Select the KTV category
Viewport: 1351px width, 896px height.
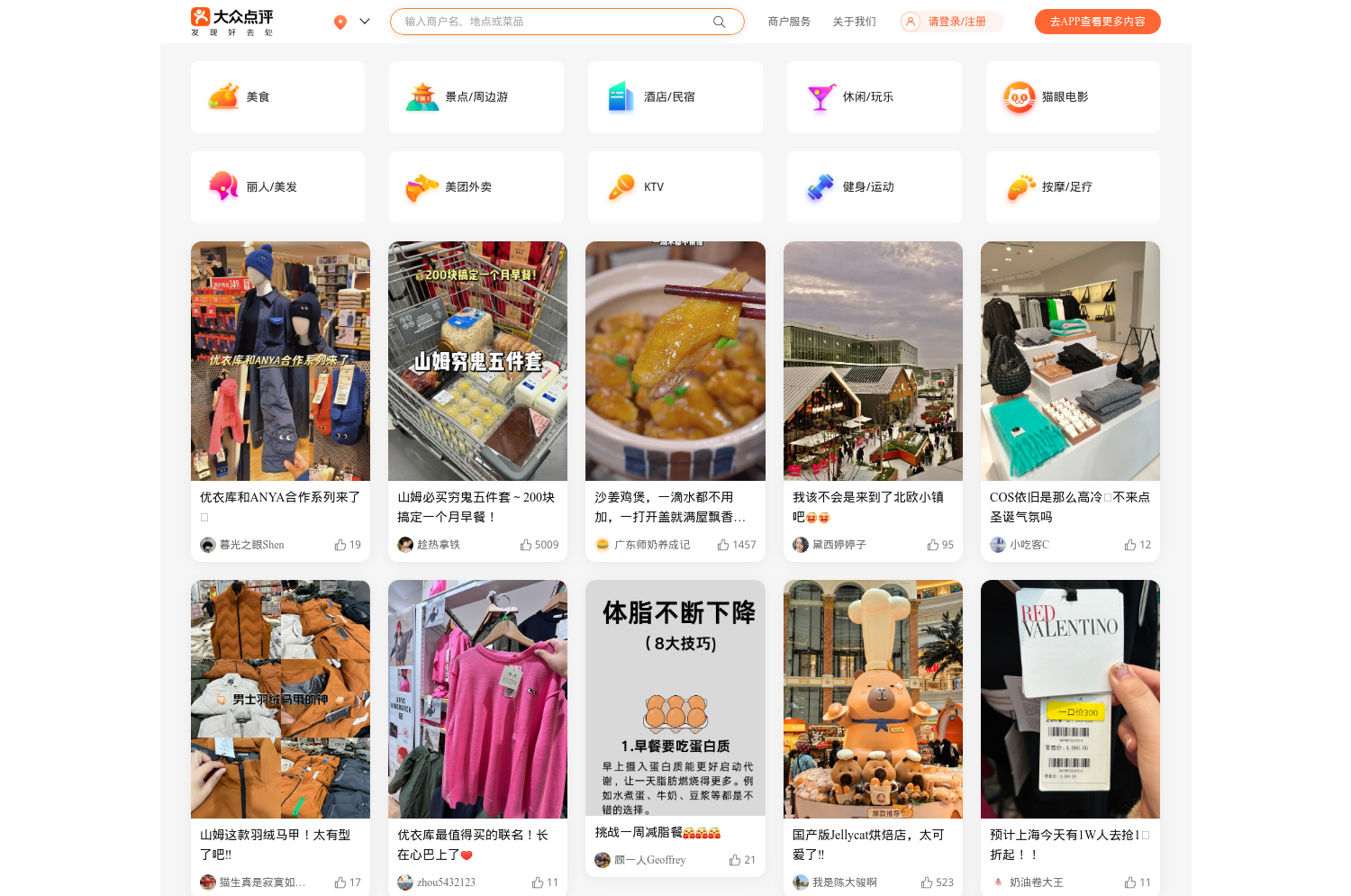click(x=675, y=187)
